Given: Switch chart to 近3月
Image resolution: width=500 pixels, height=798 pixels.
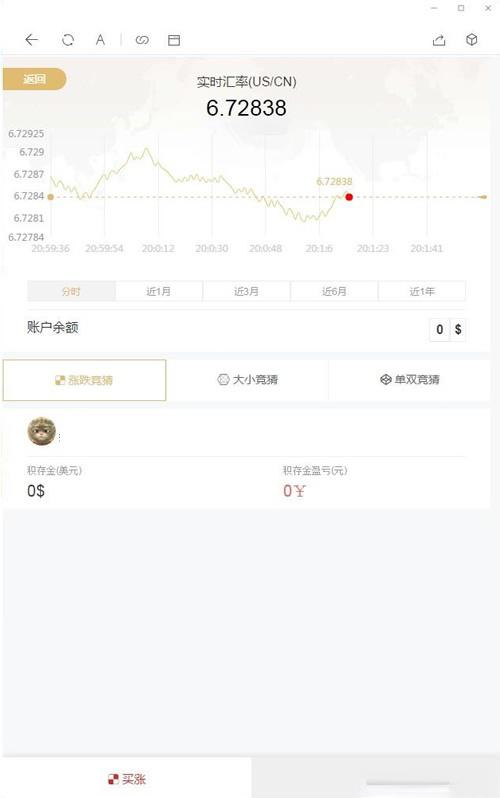Looking at the screenshot, I should [246, 291].
